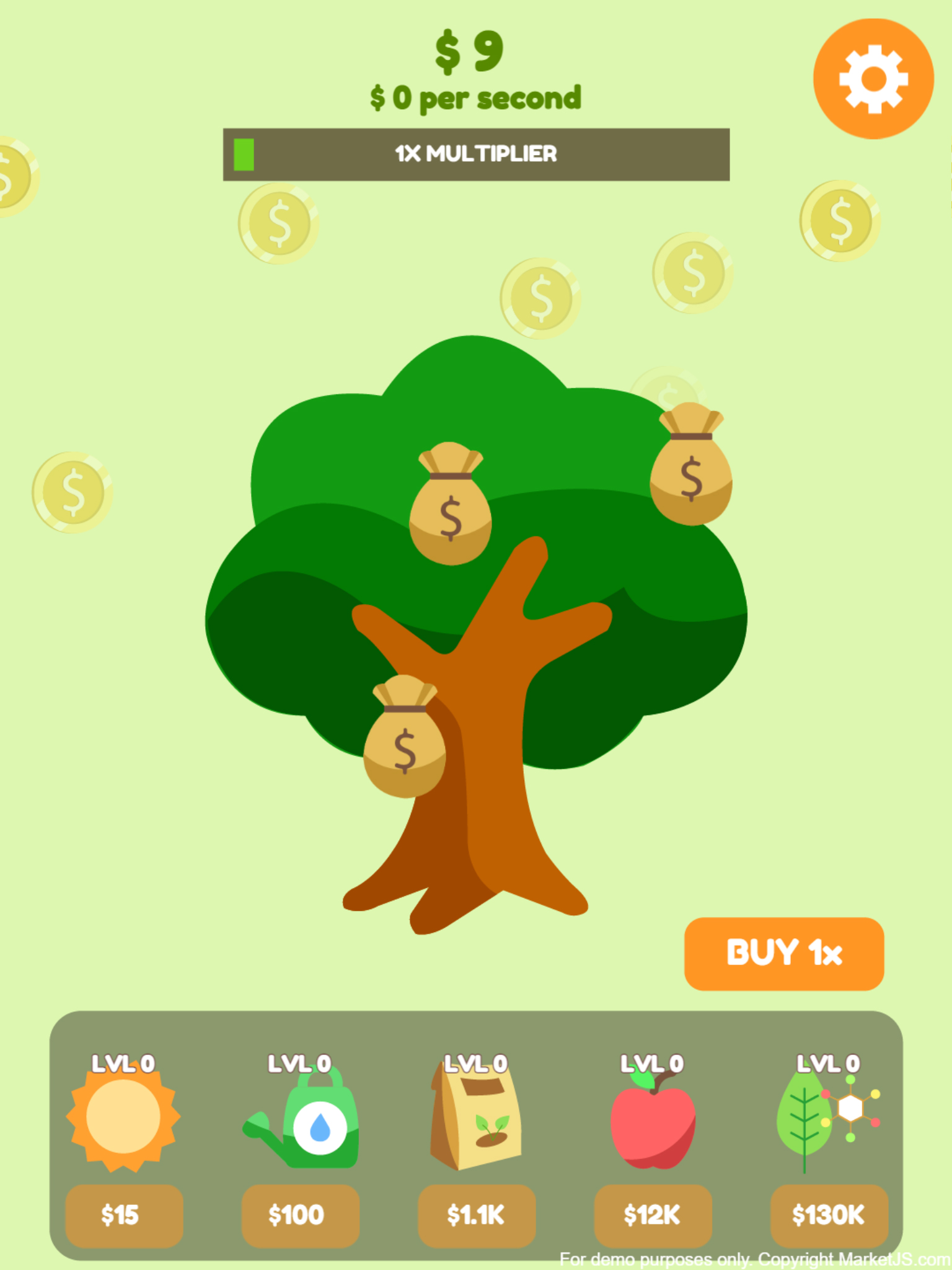Screen dimensions: 952x1270
Task: Click the 1X MULTIPLIER progress bar
Action: coord(476,154)
